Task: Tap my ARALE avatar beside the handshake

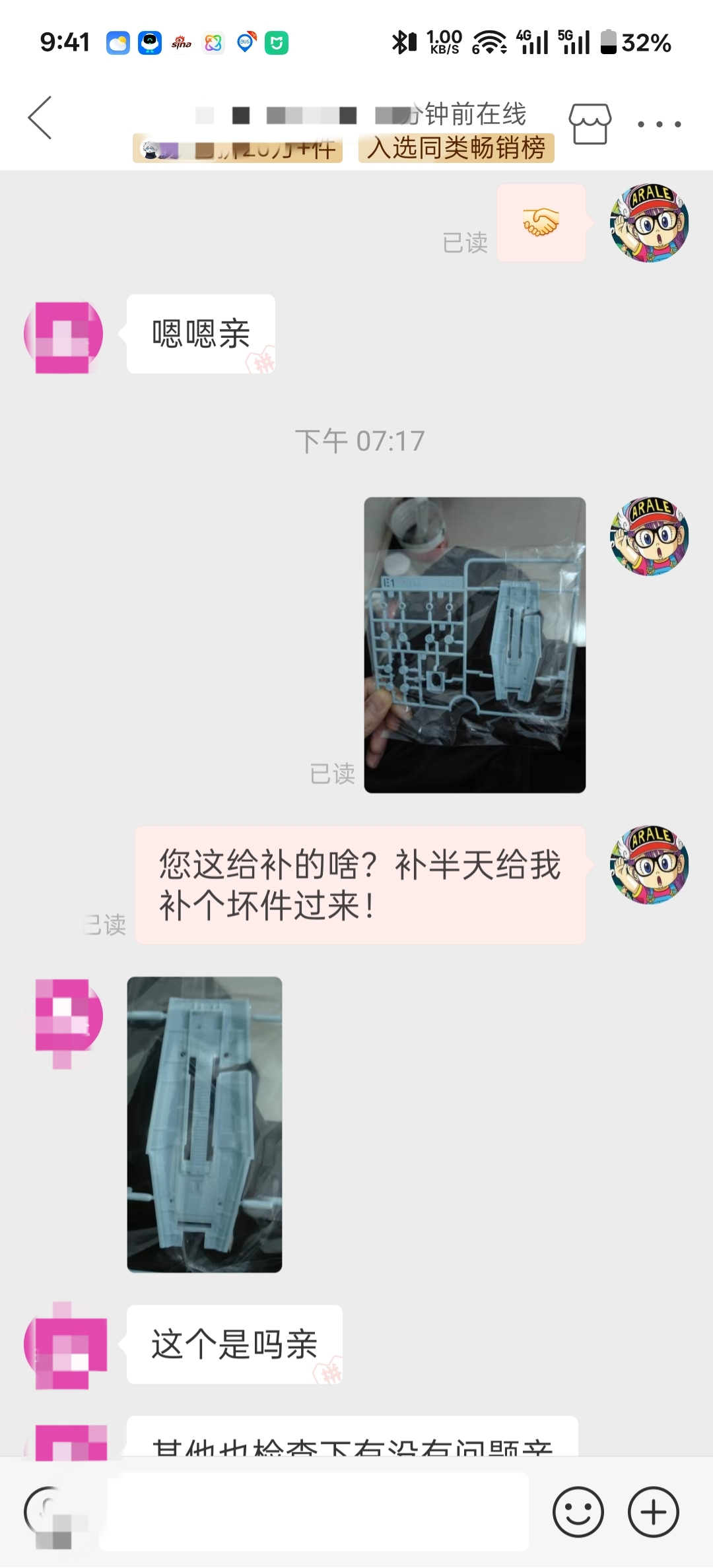Action: pos(649,223)
